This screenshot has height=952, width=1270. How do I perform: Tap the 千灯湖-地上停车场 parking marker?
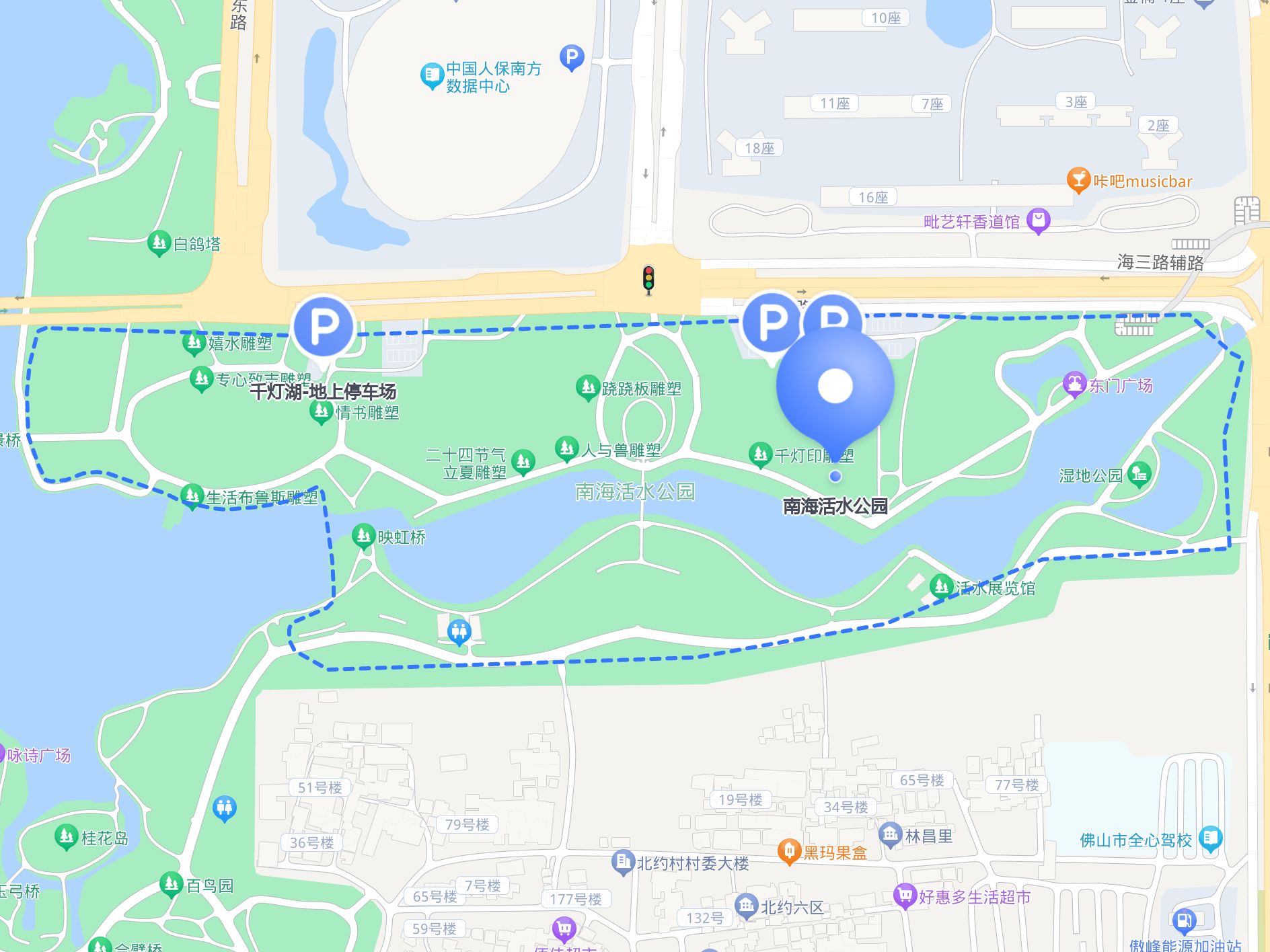[x=324, y=327]
